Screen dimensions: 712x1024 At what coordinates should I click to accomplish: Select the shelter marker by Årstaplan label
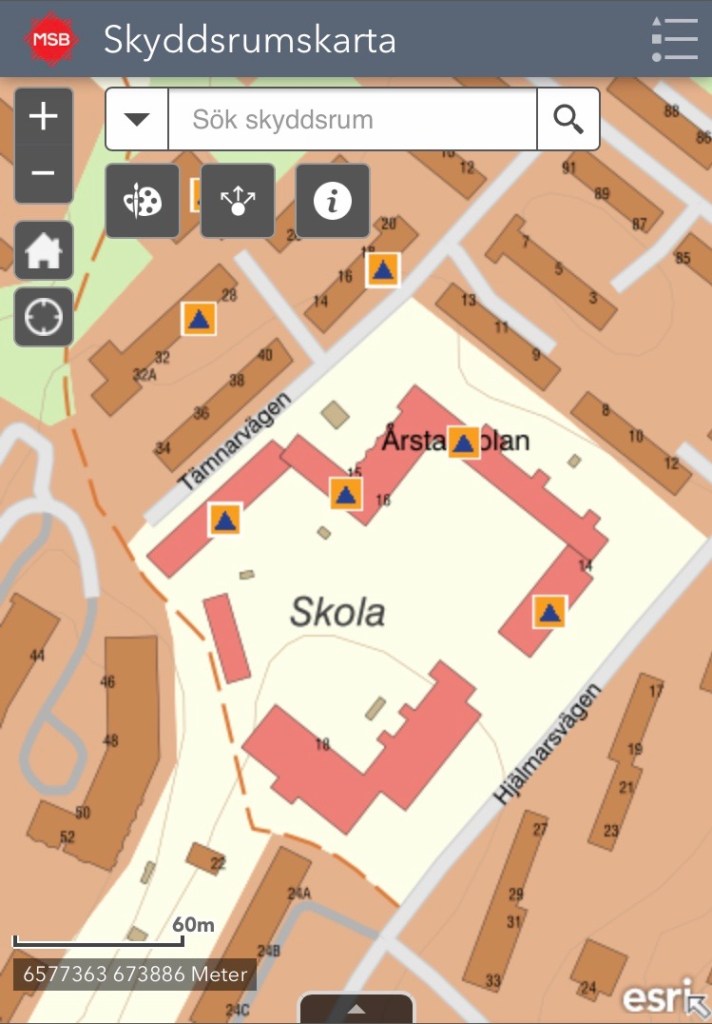[x=462, y=441]
